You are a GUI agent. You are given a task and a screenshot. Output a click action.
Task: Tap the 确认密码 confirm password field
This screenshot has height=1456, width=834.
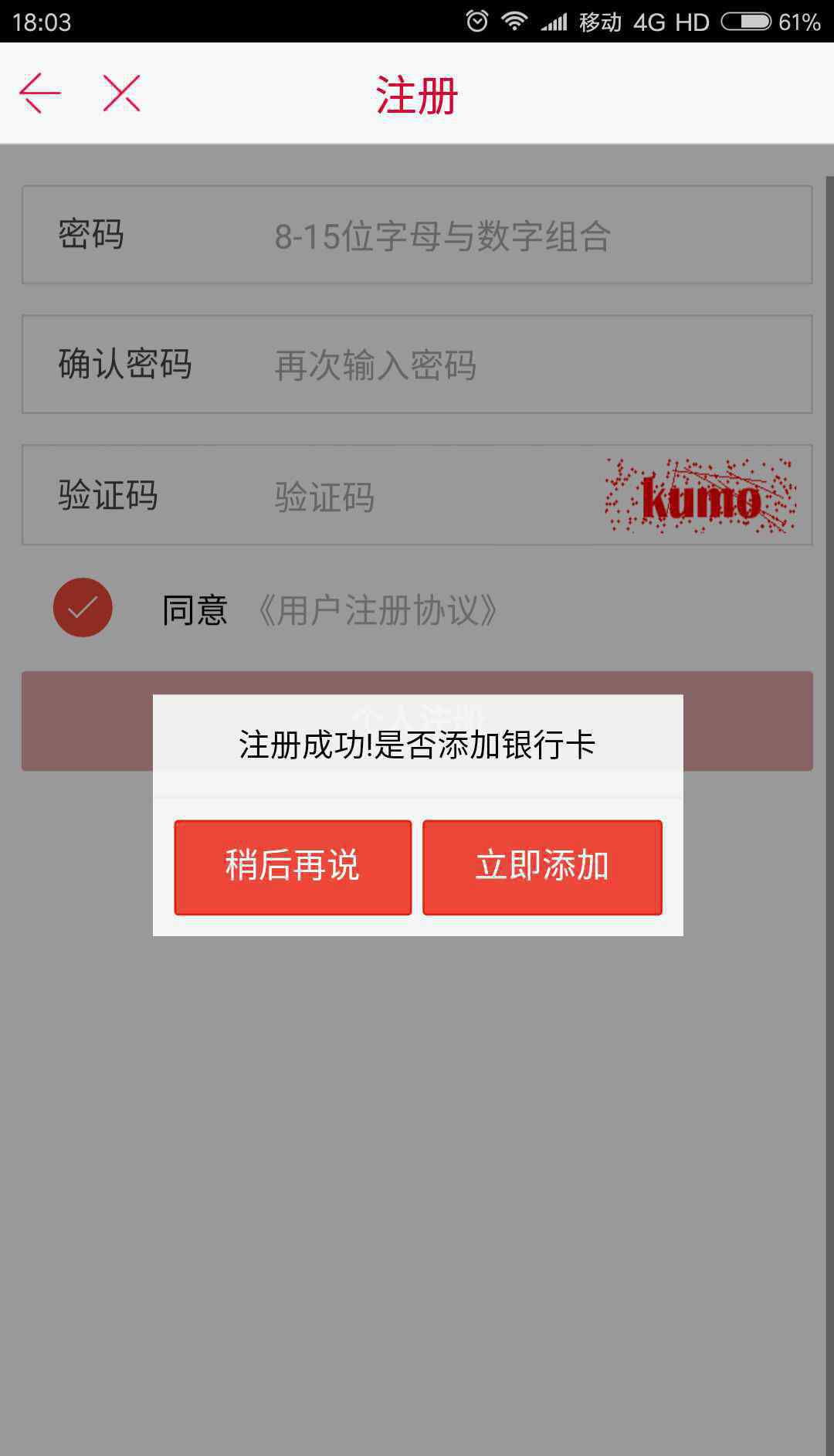coord(417,364)
